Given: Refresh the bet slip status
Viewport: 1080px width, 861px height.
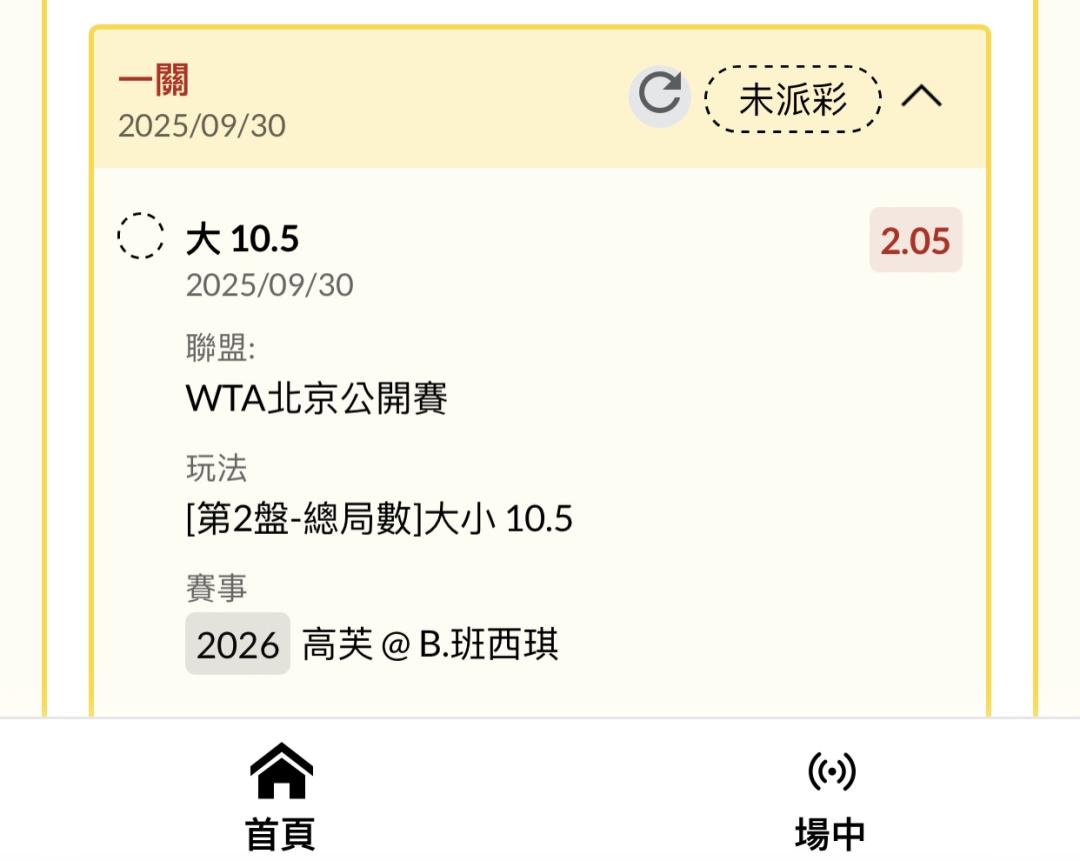Looking at the screenshot, I should (659, 96).
